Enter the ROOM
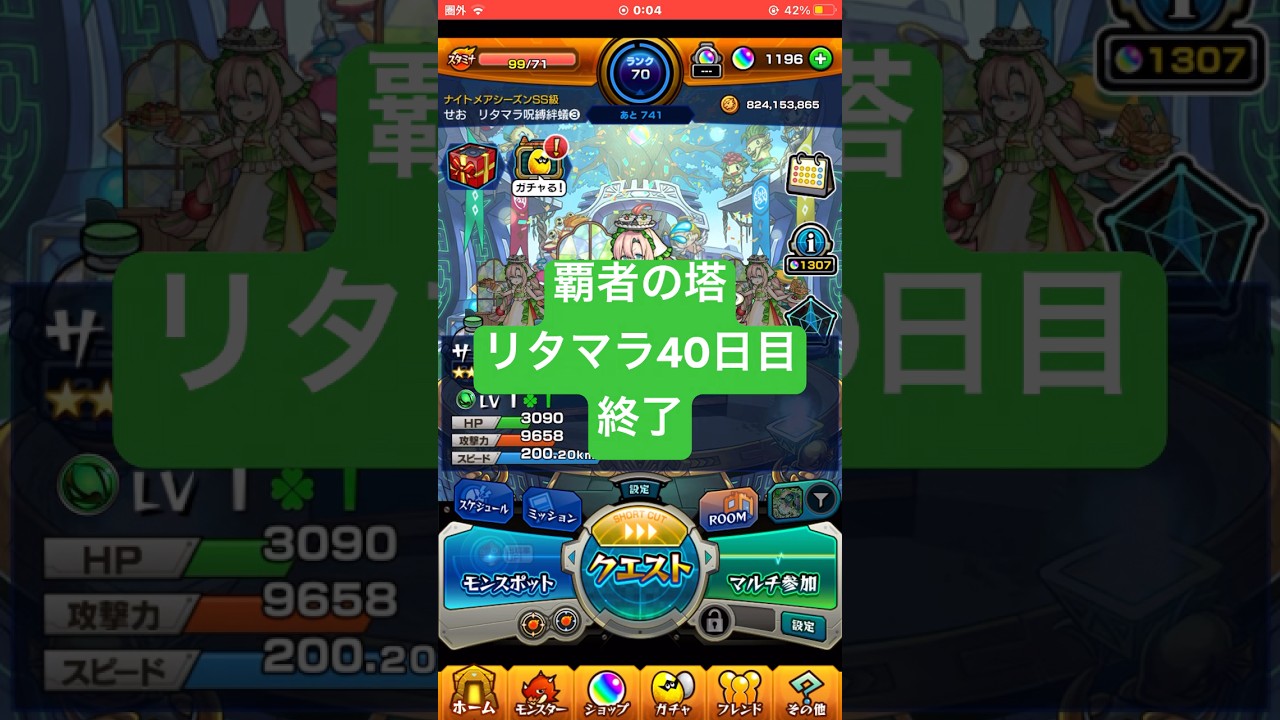 728,511
